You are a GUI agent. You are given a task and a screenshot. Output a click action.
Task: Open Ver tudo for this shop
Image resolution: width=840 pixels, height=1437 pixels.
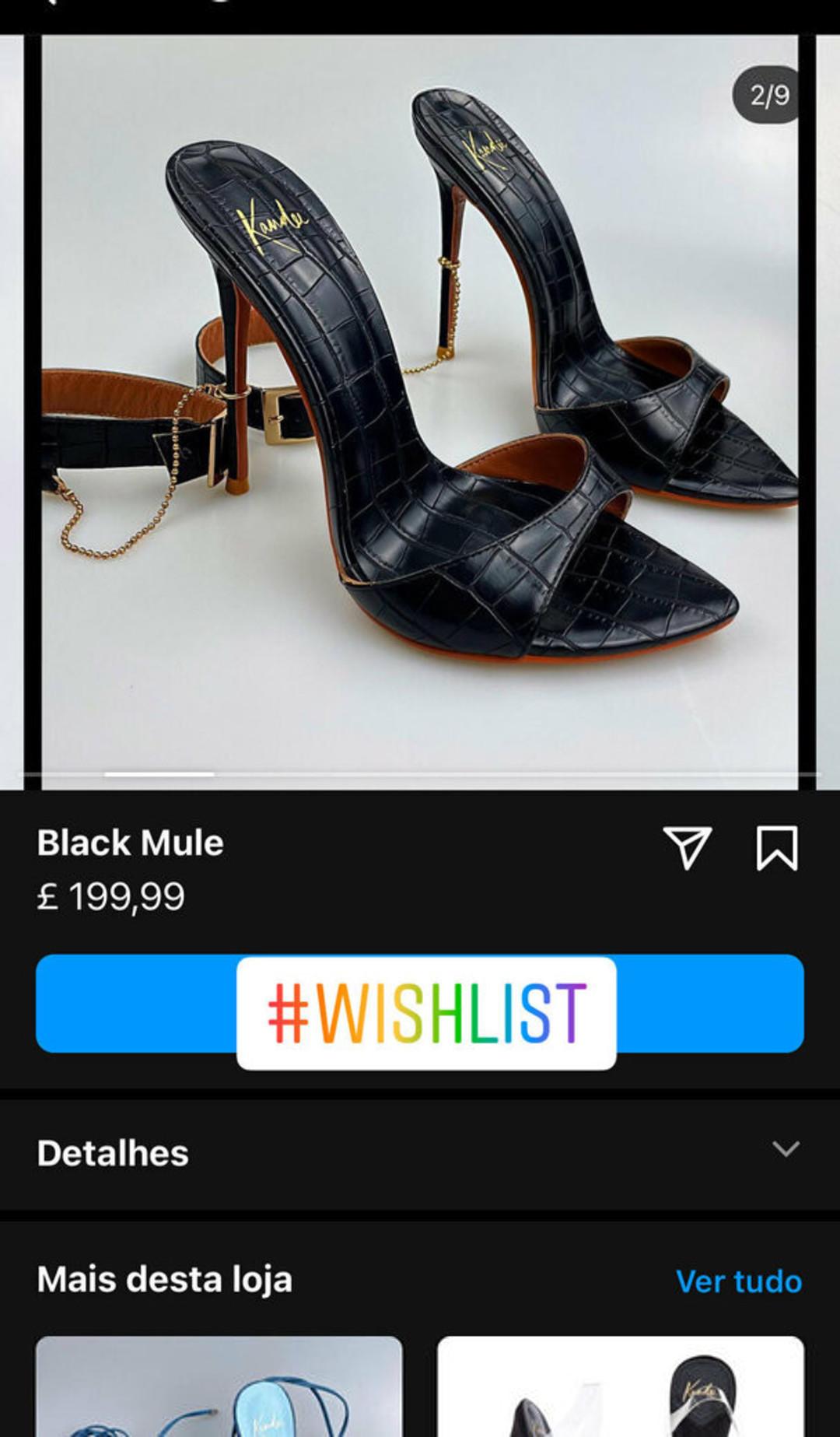pos(738,1281)
